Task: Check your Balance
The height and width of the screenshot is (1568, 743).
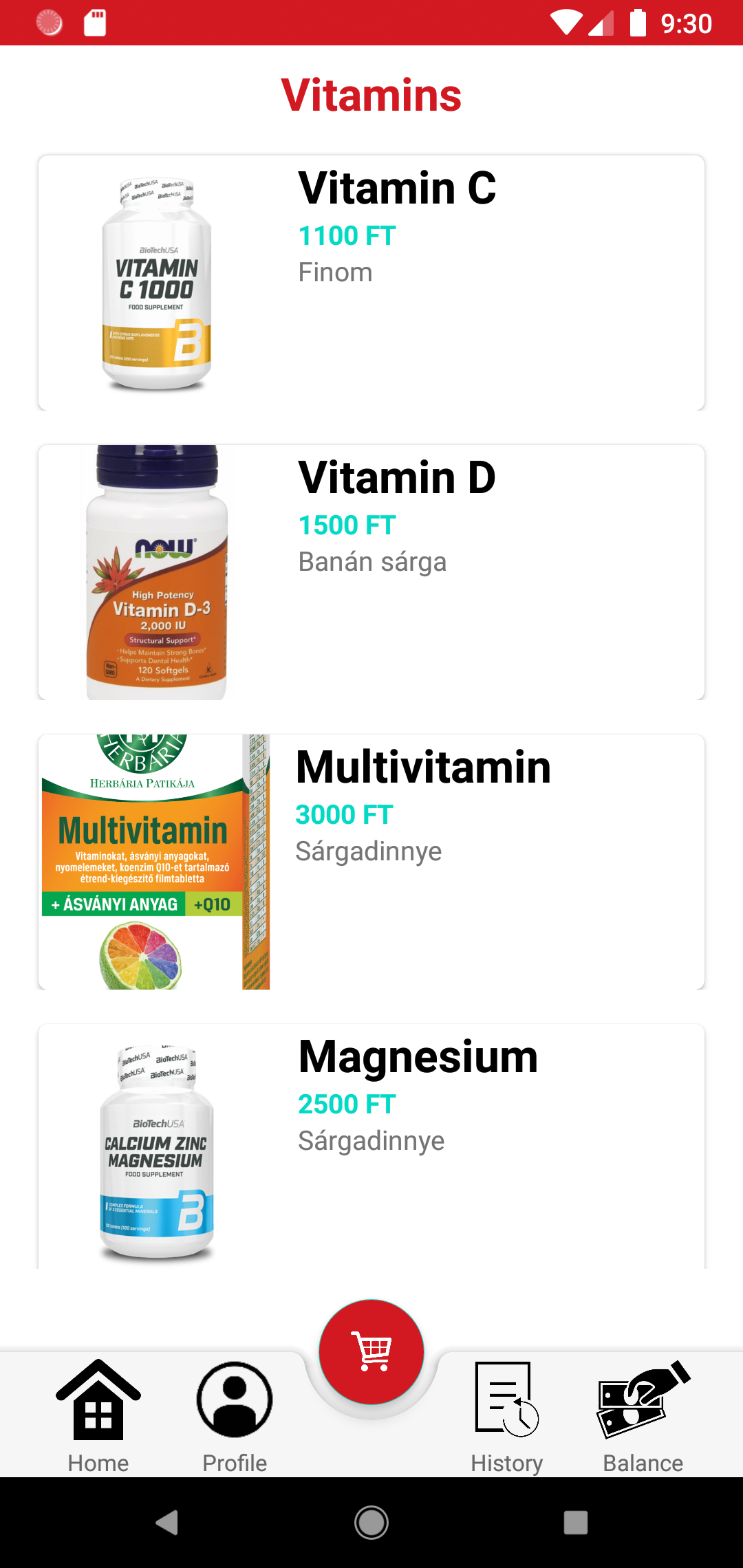Action: click(x=642, y=1417)
